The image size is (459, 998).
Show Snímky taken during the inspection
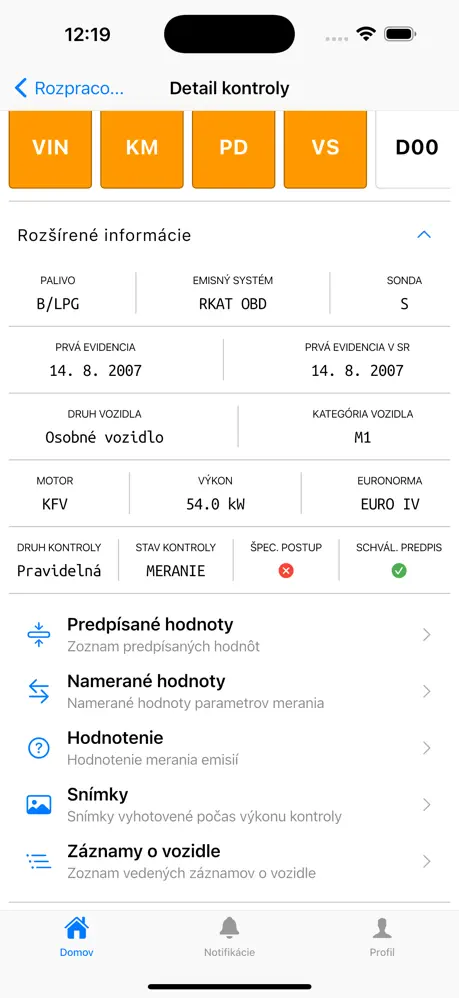point(229,805)
